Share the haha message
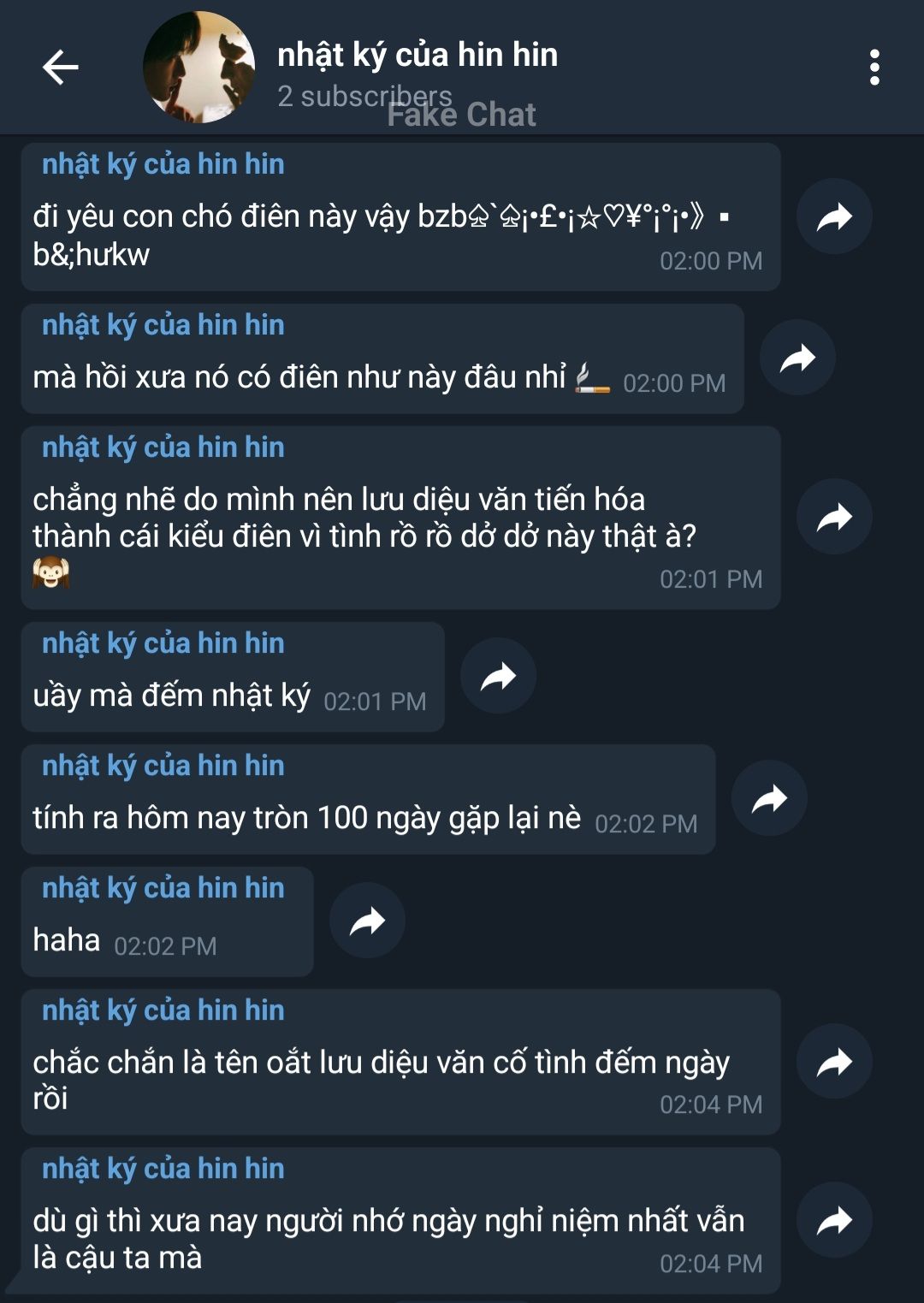The width and height of the screenshot is (924, 1303). (x=367, y=921)
